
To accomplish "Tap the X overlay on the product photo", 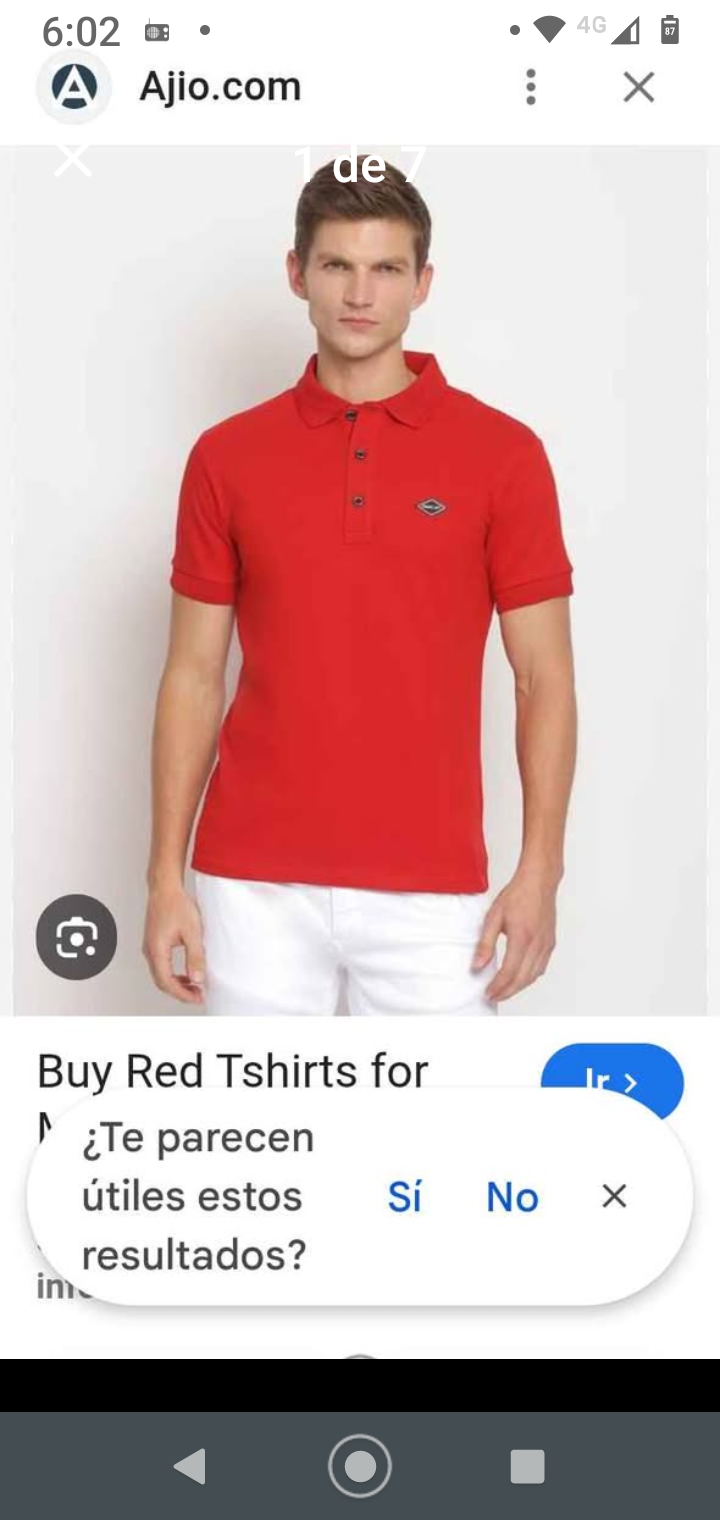I will (71, 160).
